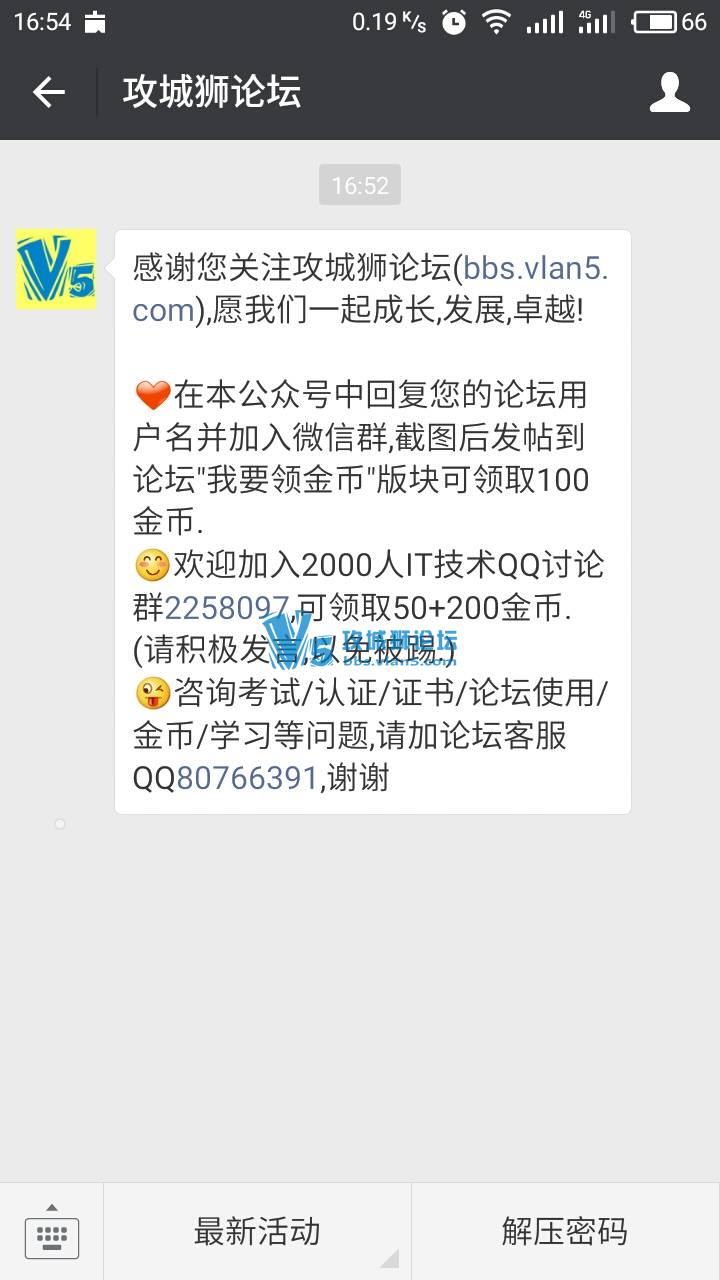The image size is (720, 1280).
Task: Open the account profile icon
Action: (x=669, y=93)
